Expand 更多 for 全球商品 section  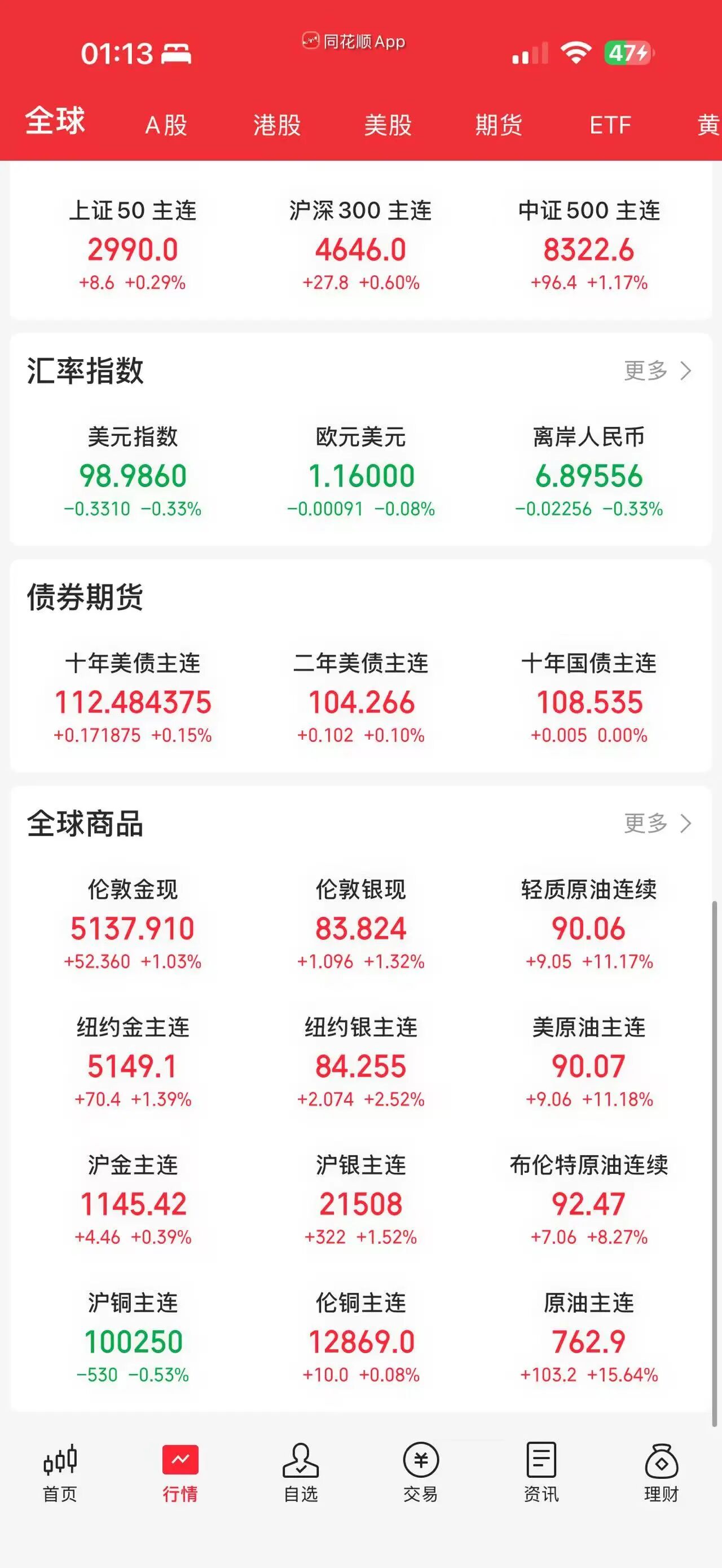tap(654, 824)
